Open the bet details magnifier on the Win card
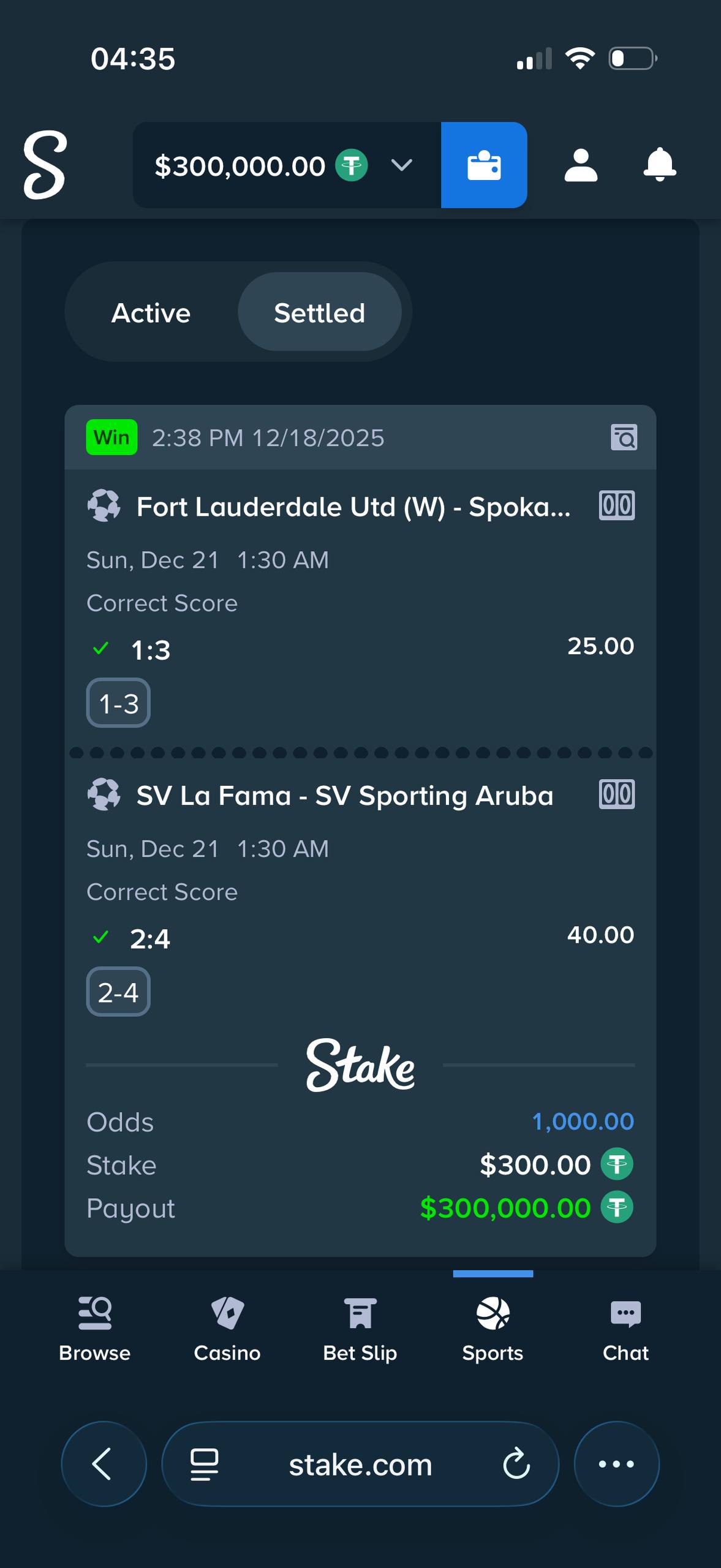 coord(624,438)
